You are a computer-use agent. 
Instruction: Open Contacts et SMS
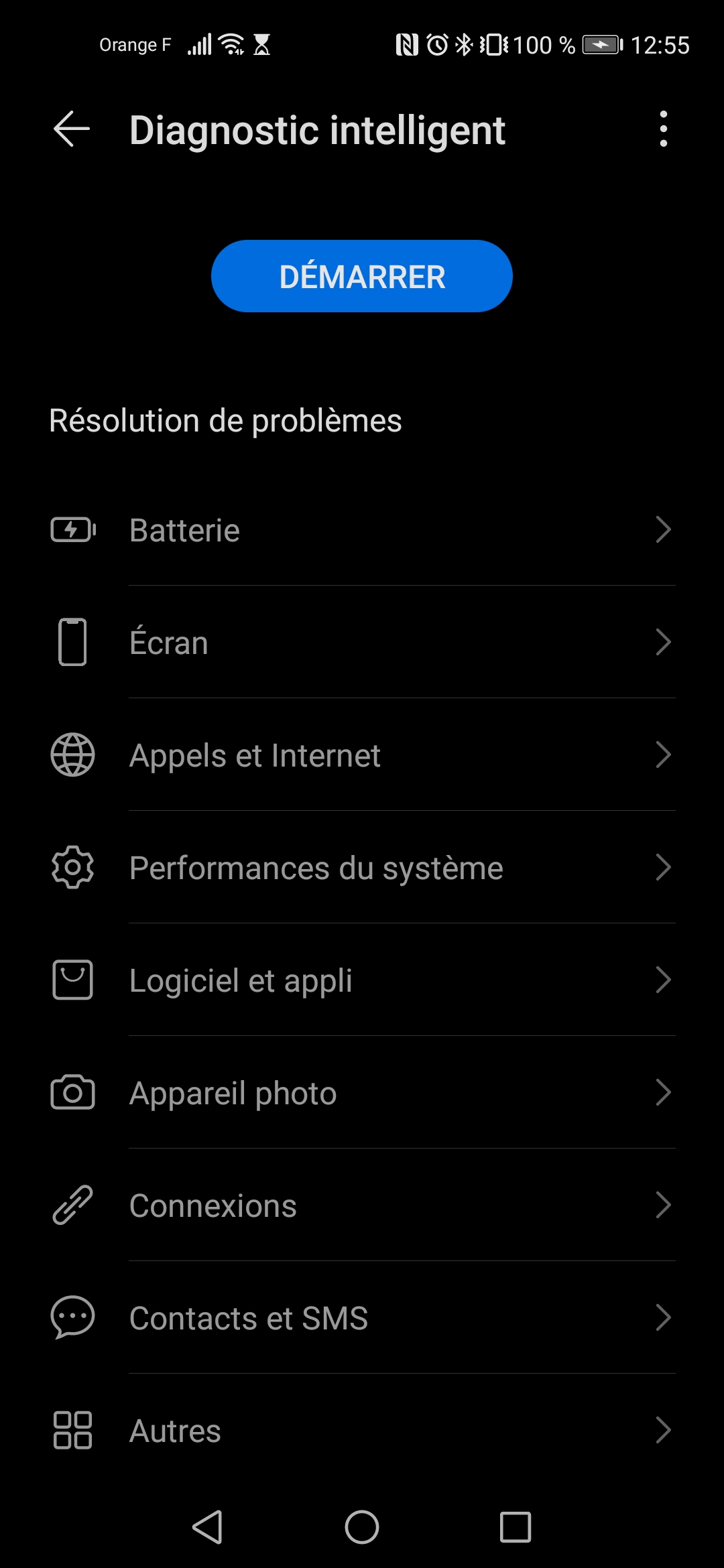click(x=362, y=1318)
